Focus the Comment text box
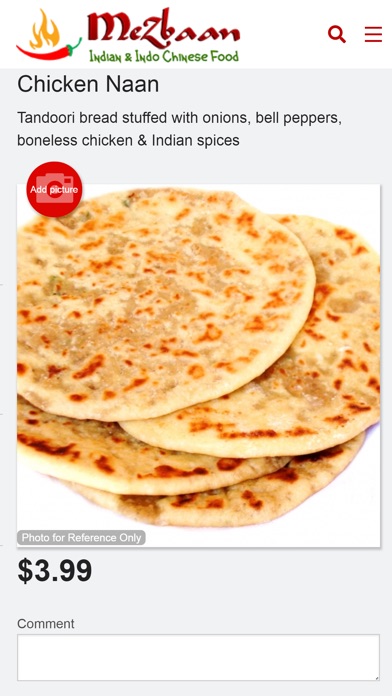The image size is (392, 696). (198, 657)
